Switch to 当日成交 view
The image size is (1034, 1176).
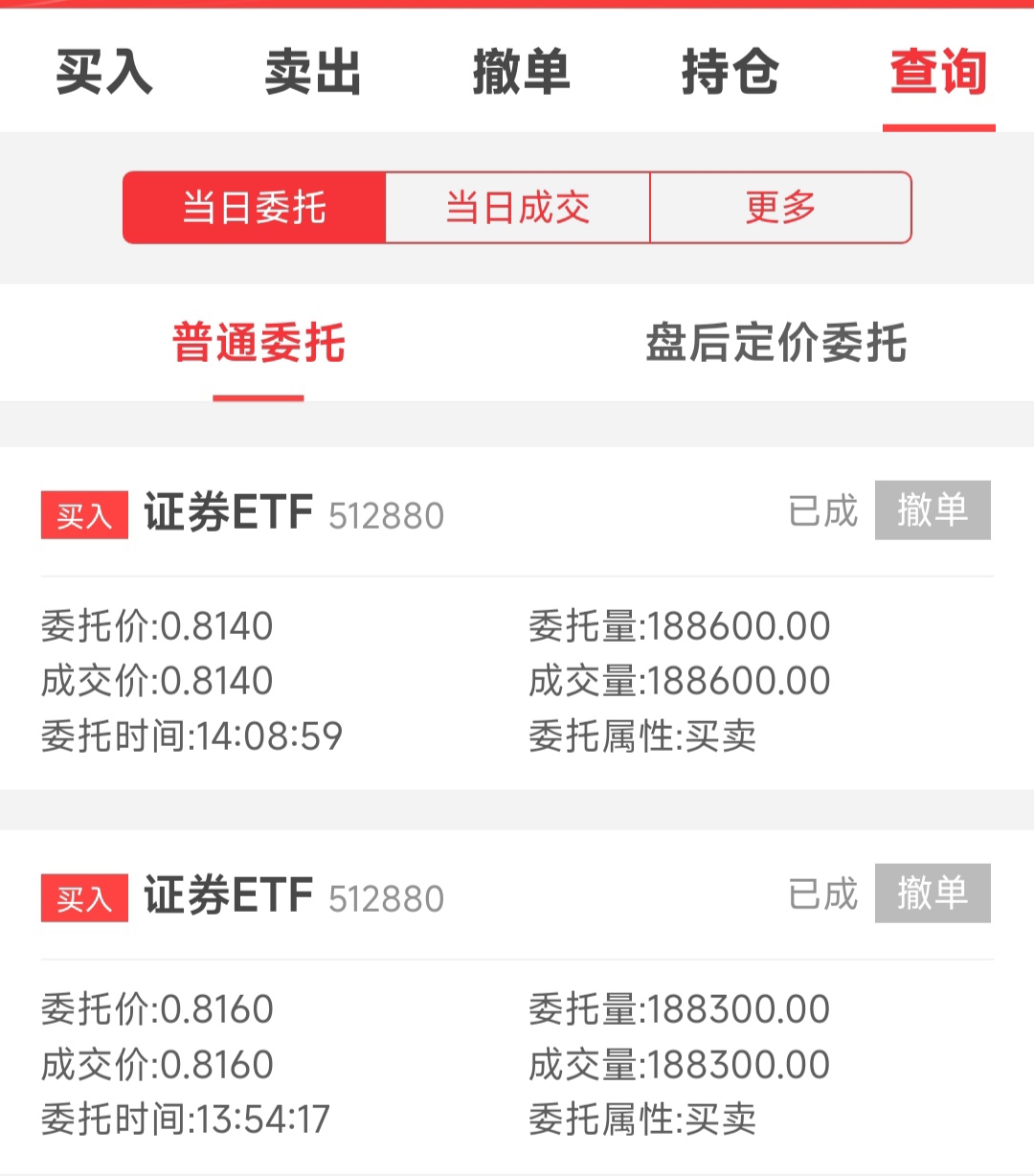[x=517, y=207]
